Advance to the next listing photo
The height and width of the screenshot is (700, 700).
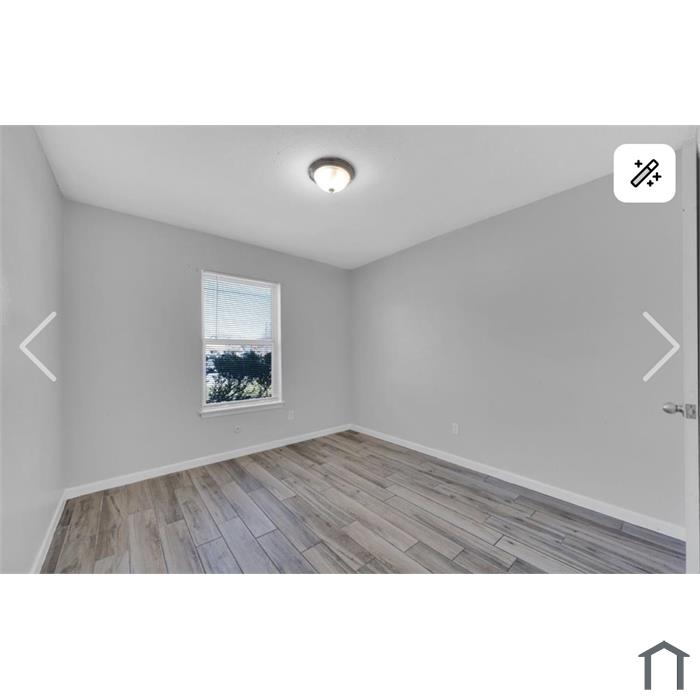[x=661, y=346]
